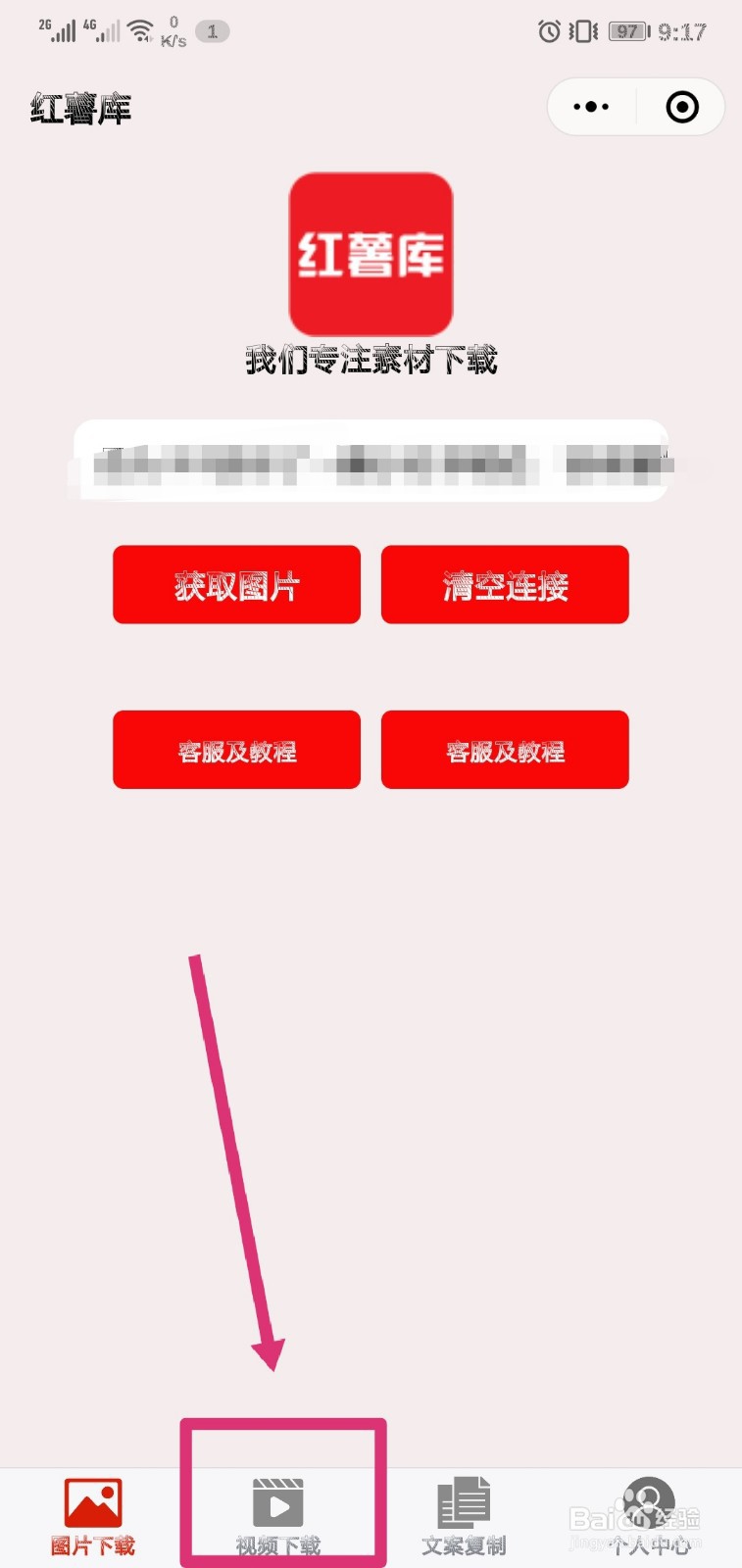The height and width of the screenshot is (1568, 742).
Task: Tap the 红薯库 app logo icon
Action: pos(371,252)
